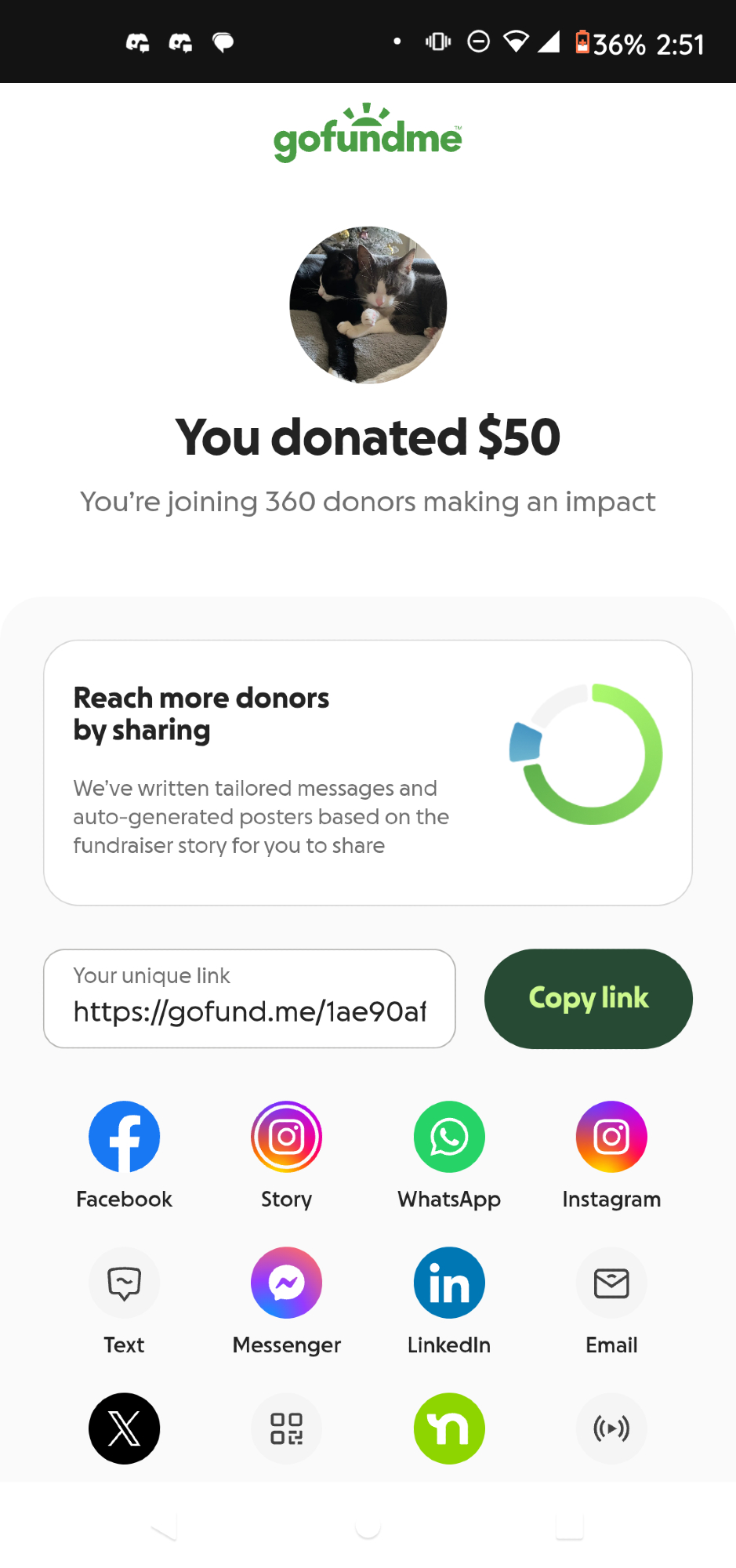Image resolution: width=736 pixels, height=1568 pixels.
Task: Share the fundraiser by Email
Action: tap(611, 1283)
